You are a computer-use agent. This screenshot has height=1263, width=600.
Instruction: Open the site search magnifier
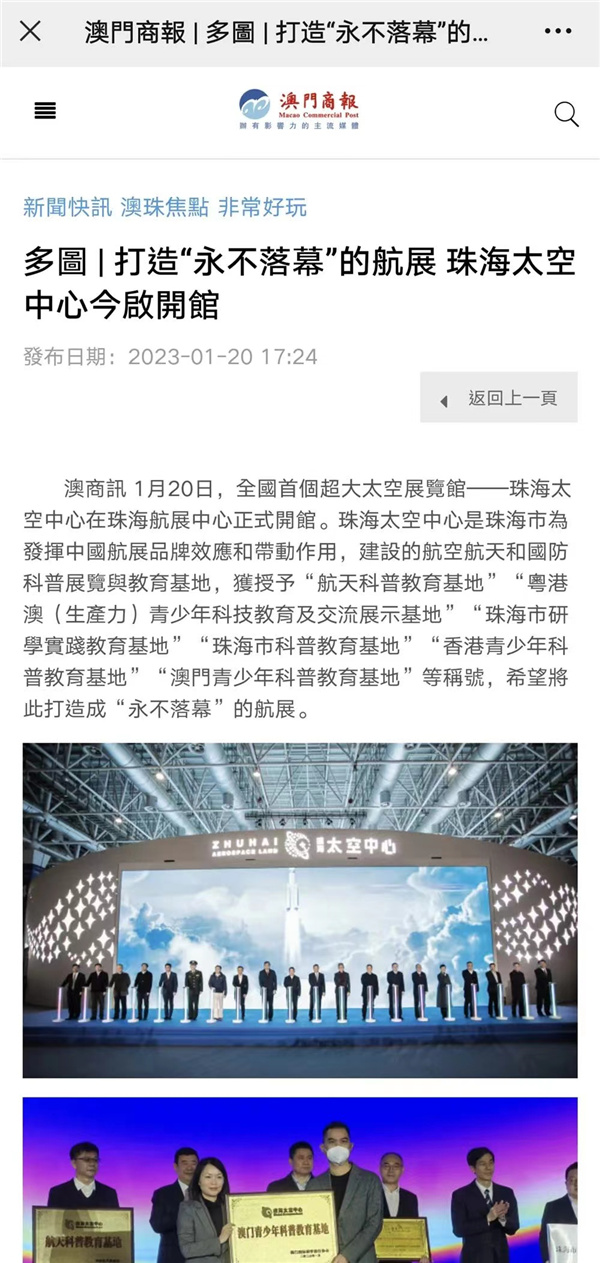tap(566, 113)
